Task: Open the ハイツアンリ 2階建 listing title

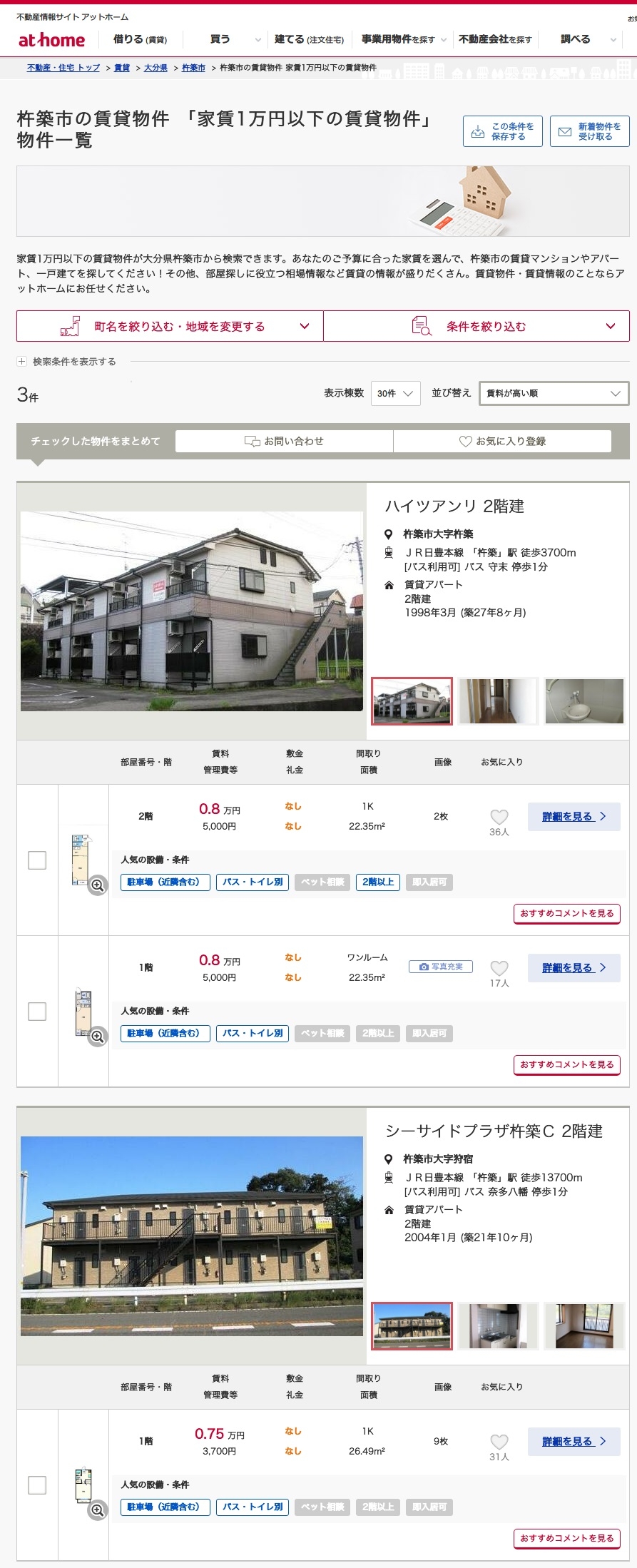Action: coord(454,506)
